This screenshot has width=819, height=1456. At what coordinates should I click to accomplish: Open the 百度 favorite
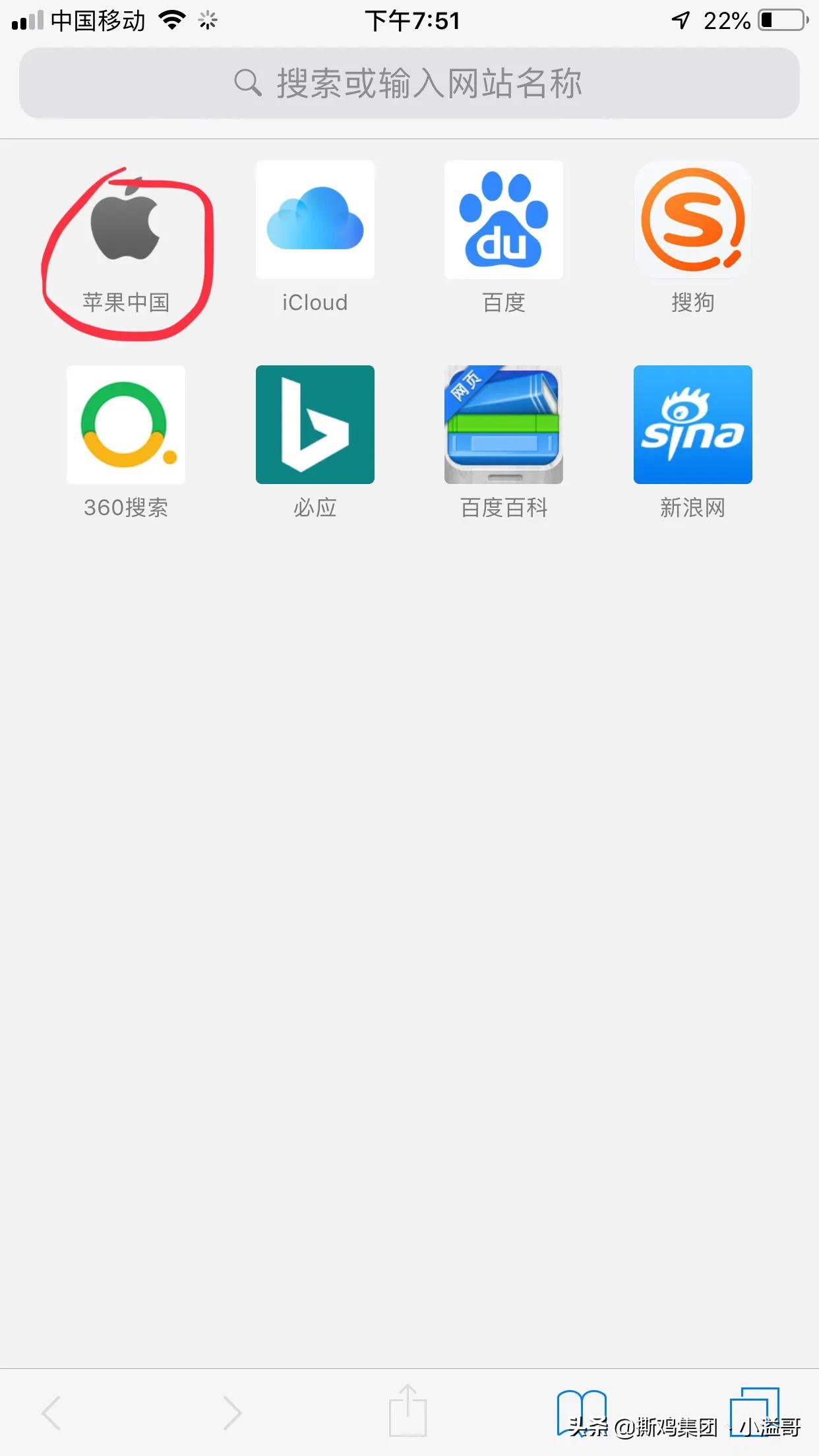504,220
